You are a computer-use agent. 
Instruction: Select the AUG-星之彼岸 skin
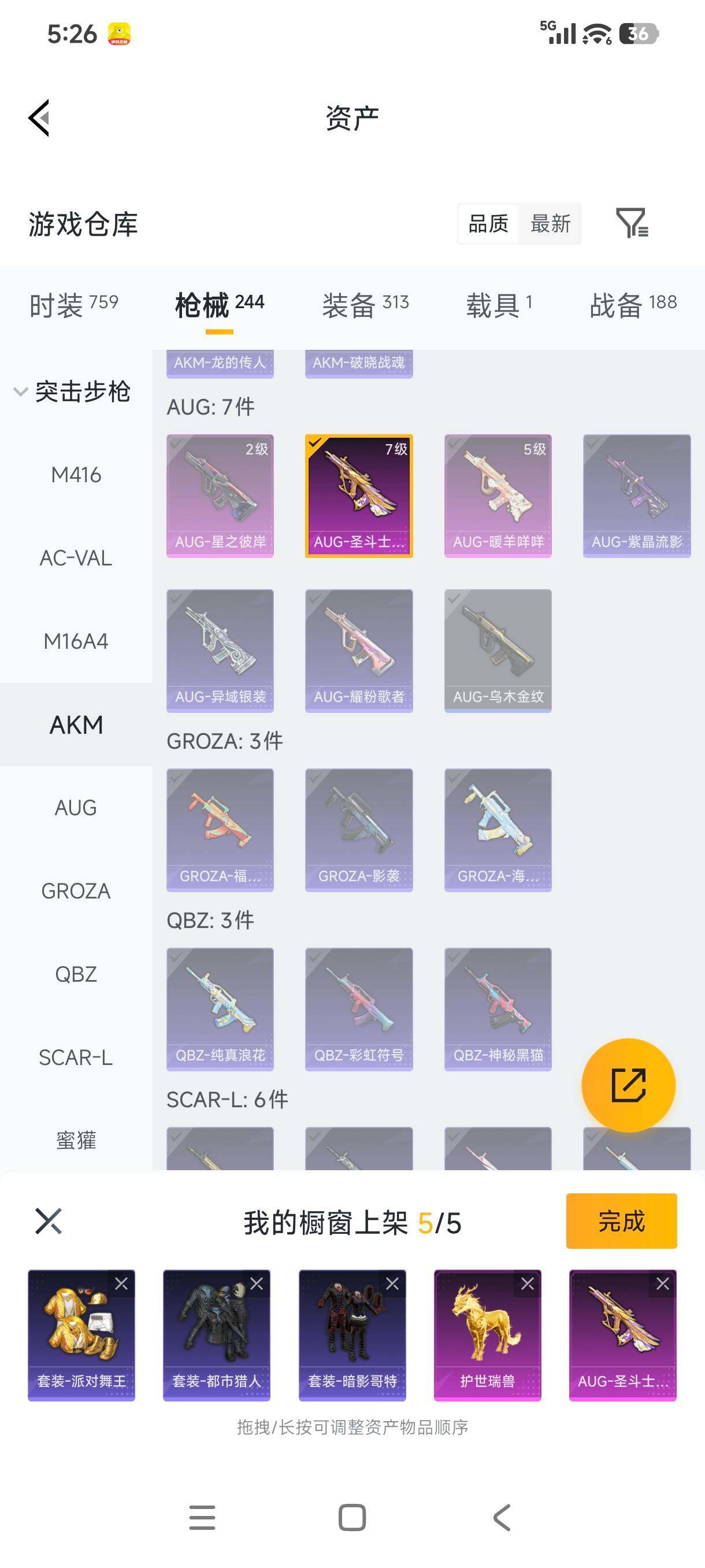[220, 495]
